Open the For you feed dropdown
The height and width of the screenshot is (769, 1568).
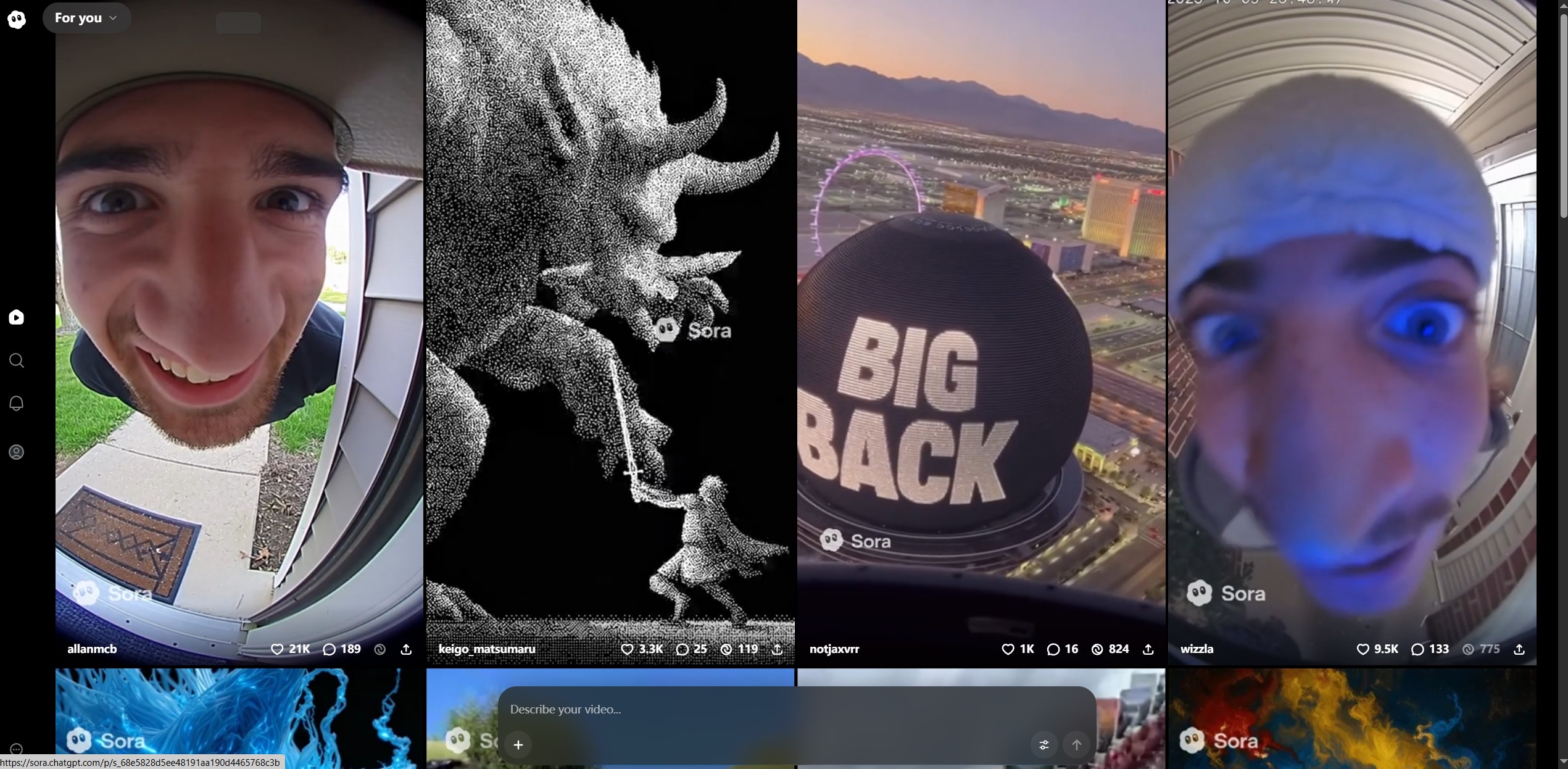[86, 18]
